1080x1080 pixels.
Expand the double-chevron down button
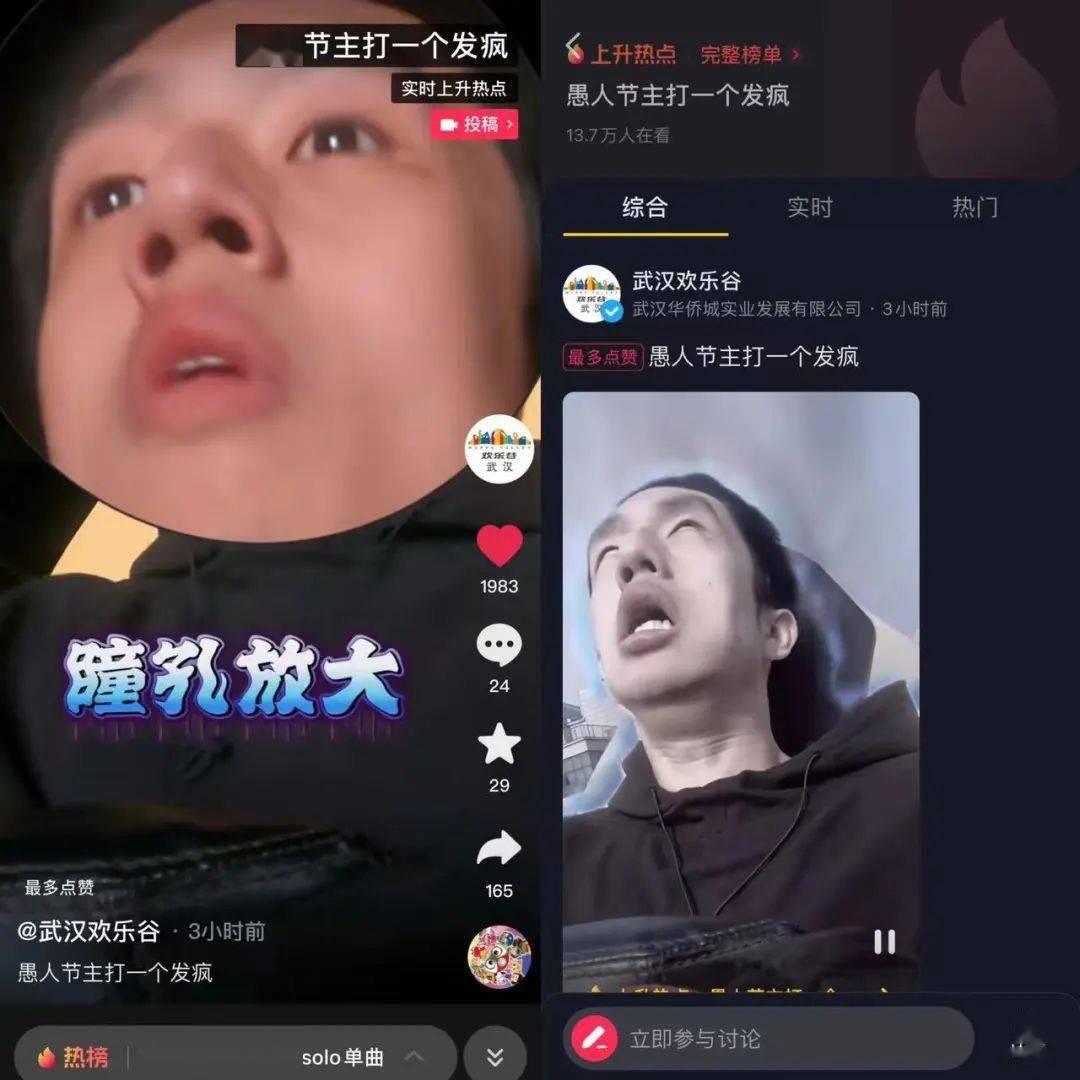(495, 1057)
